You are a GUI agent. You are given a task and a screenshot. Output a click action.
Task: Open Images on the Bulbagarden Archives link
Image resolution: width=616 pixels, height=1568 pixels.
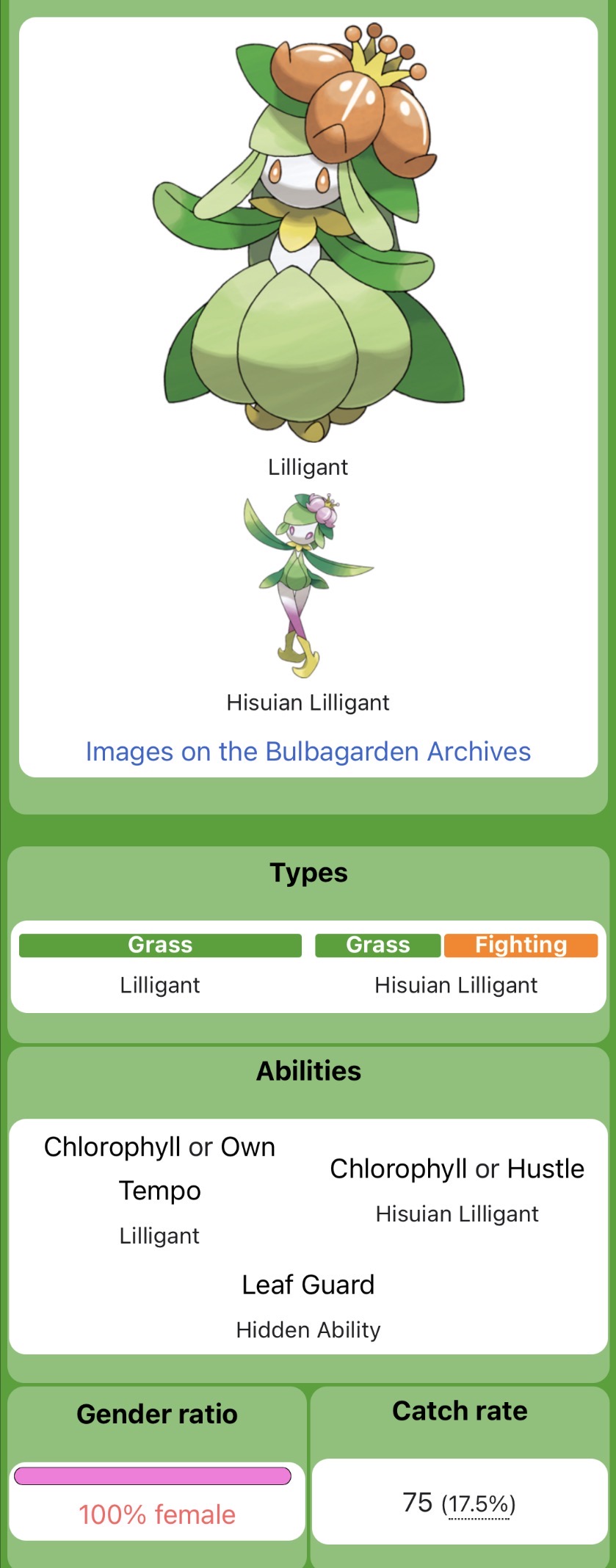tap(308, 751)
